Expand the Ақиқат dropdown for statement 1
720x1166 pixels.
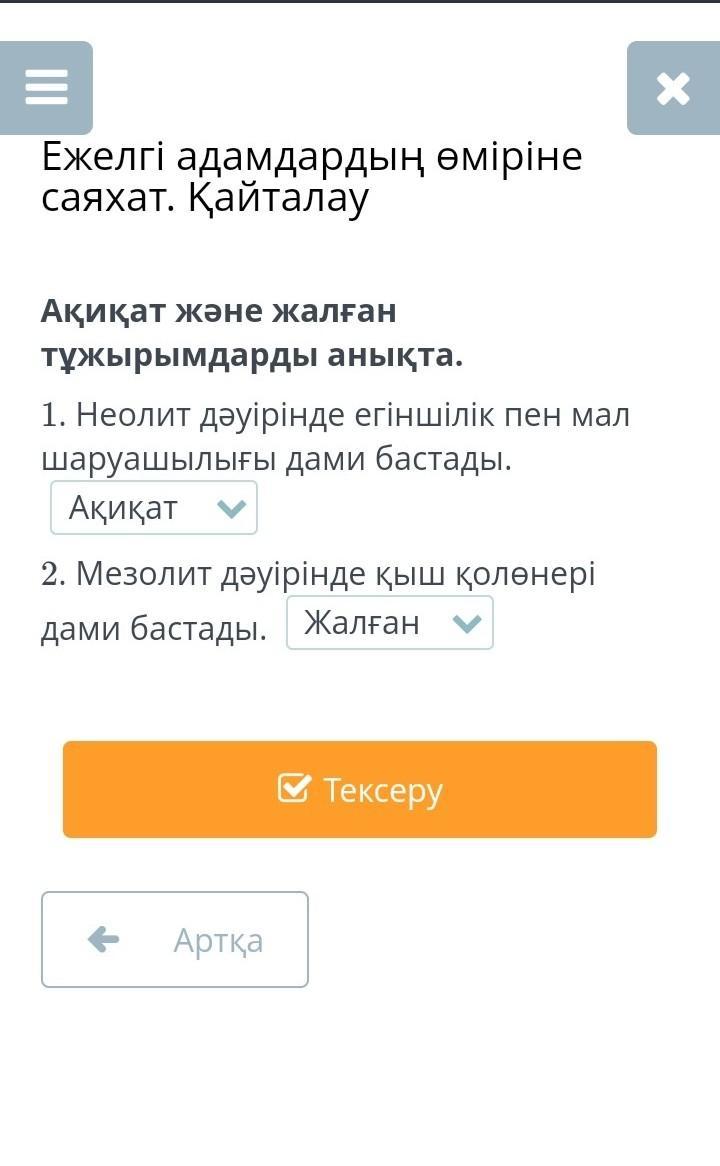tap(154, 508)
